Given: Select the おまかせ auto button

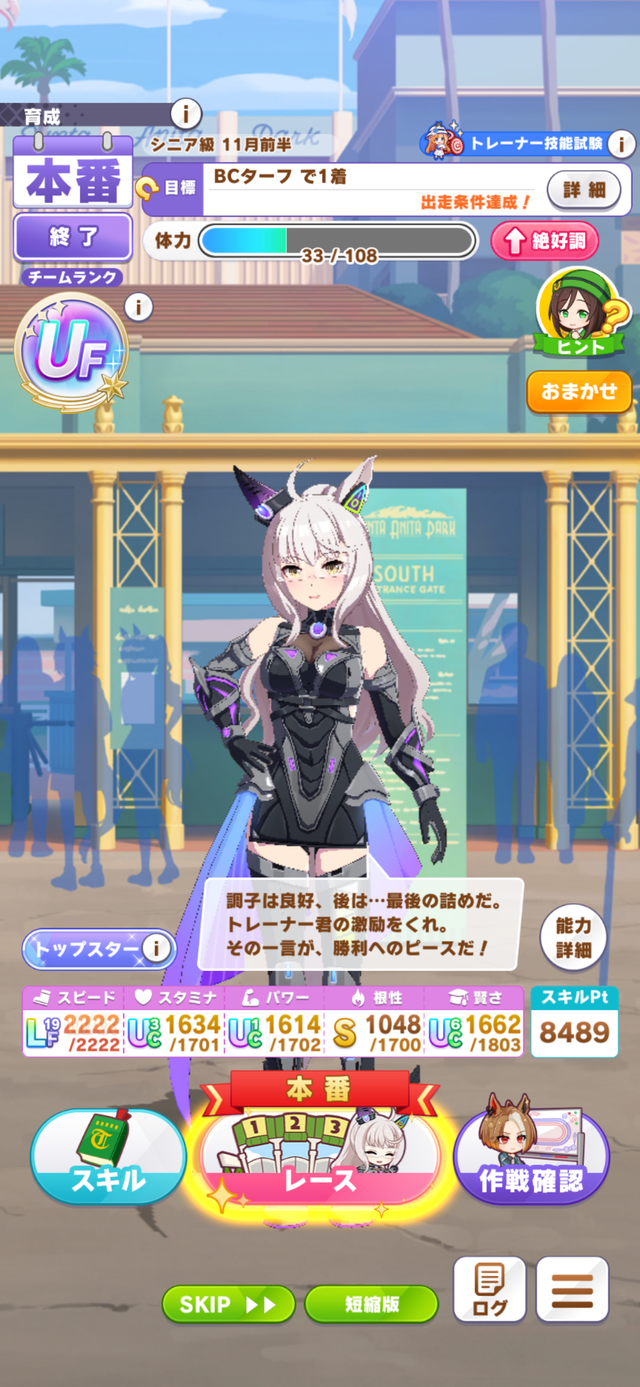Looking at the screenshot, I should (579, 391).
